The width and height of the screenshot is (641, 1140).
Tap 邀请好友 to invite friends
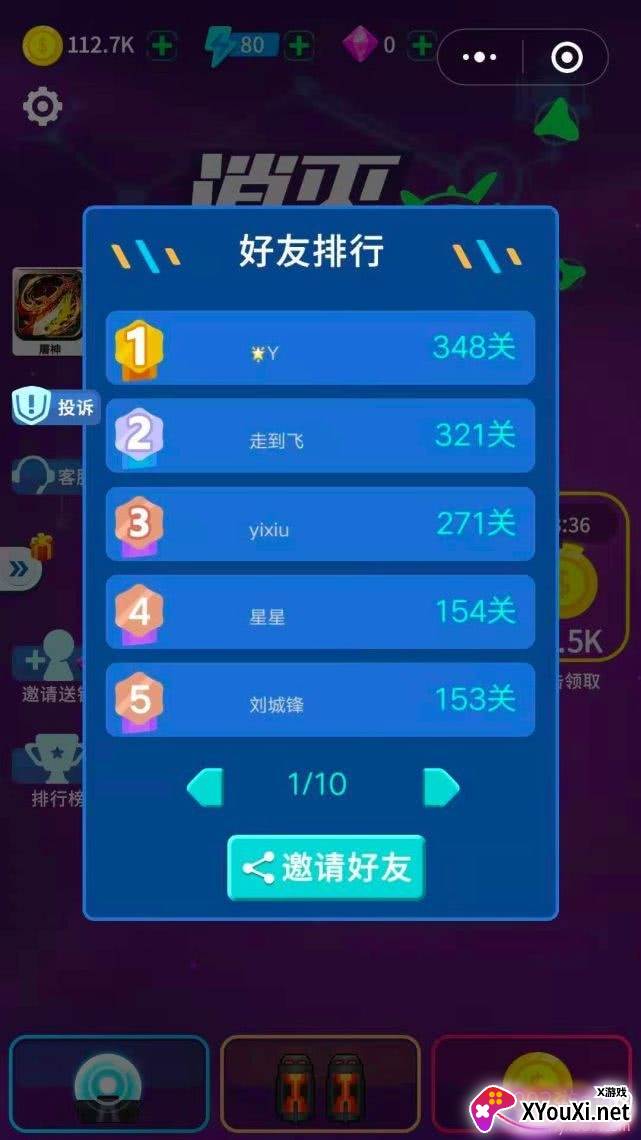pos(327,868)
